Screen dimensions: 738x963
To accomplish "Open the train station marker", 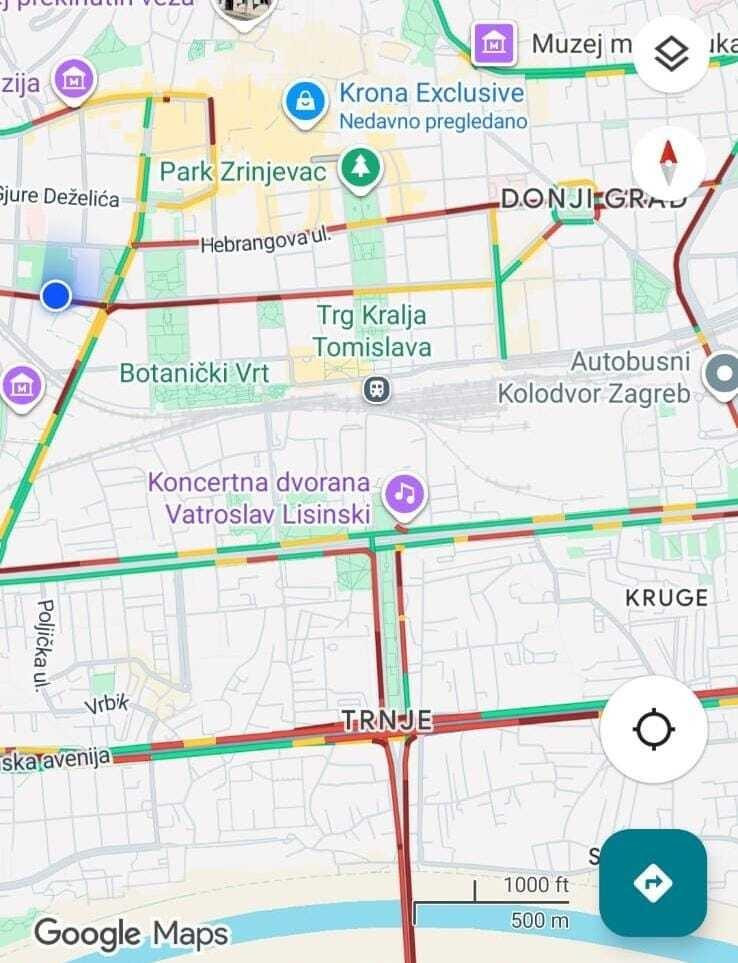I will click(376, 388).
